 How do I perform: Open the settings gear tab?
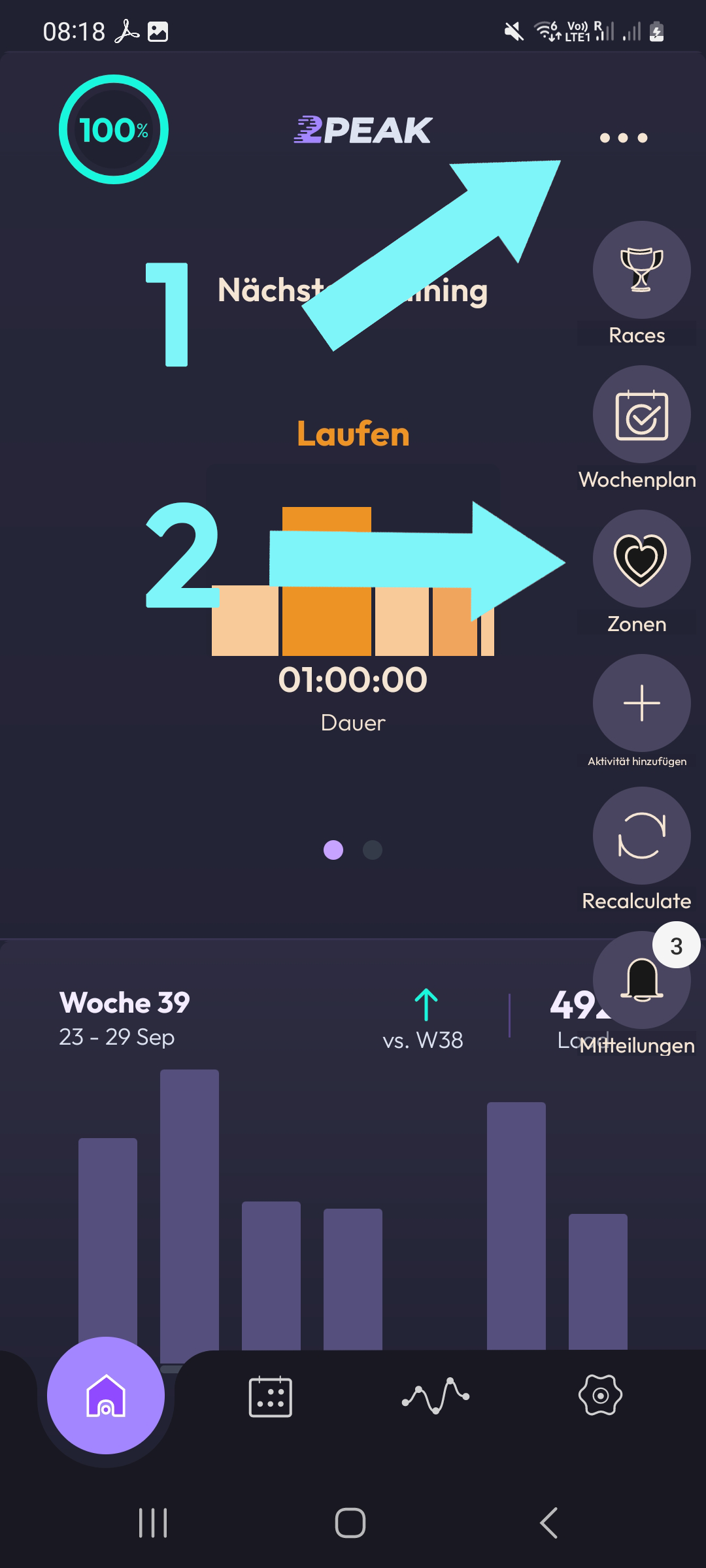tap(600, 1396)
